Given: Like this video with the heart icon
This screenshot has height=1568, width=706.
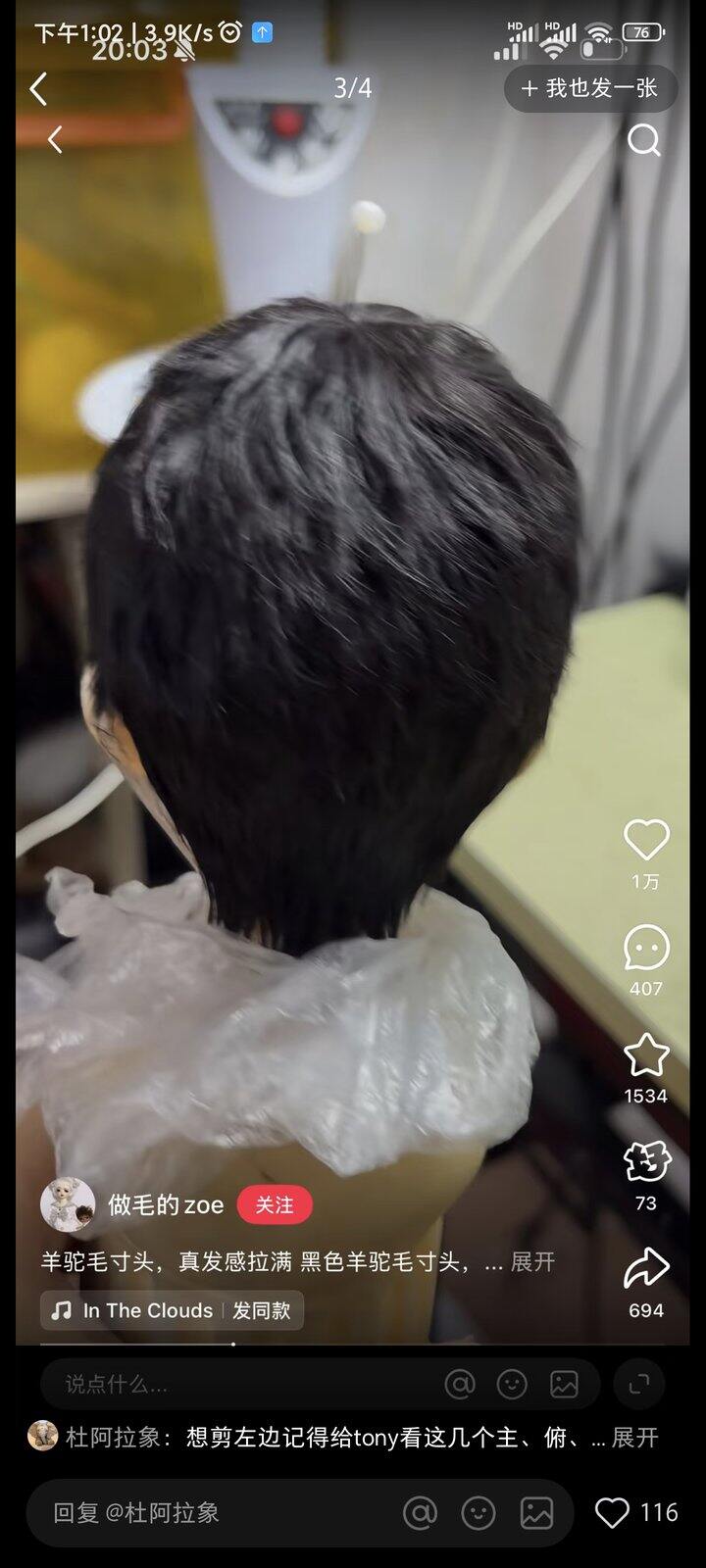Looking at the screenshot, I should coord(645,841).
